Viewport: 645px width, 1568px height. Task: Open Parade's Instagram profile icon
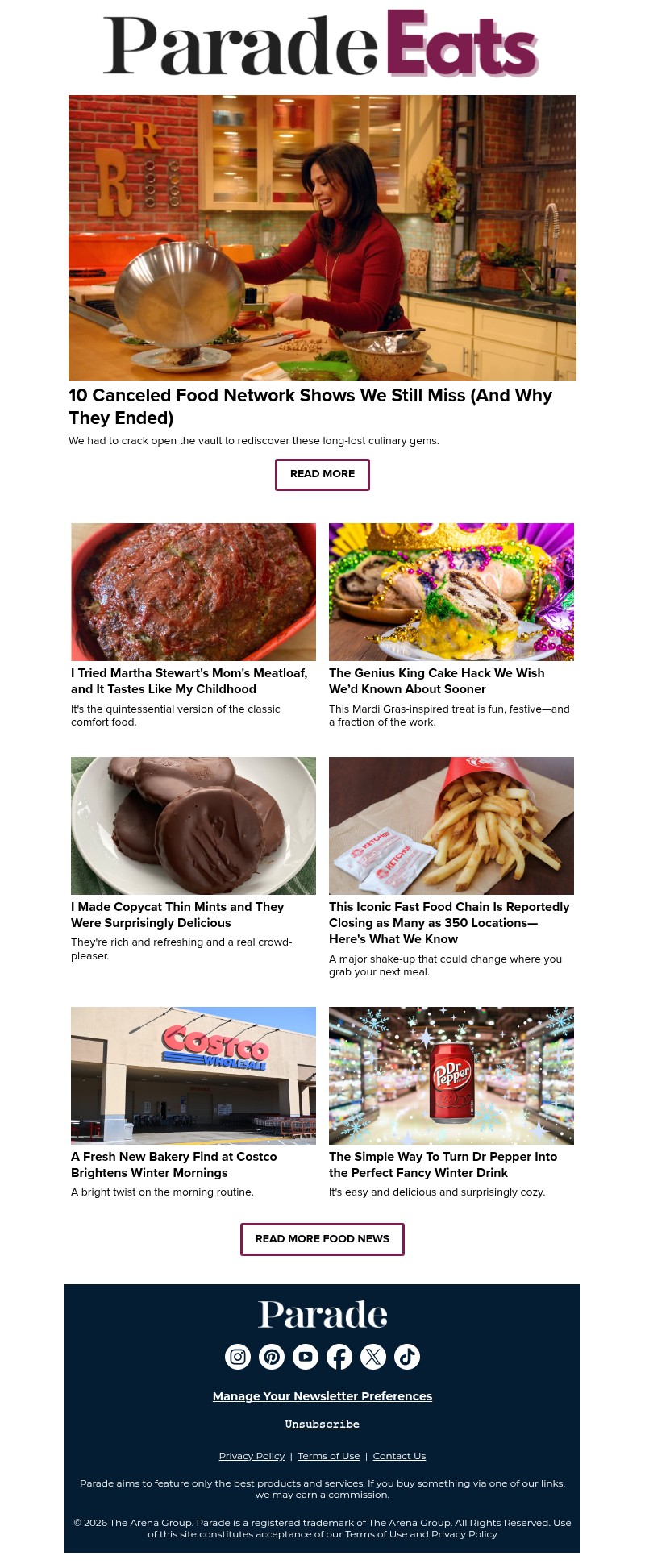(237, 1357)
